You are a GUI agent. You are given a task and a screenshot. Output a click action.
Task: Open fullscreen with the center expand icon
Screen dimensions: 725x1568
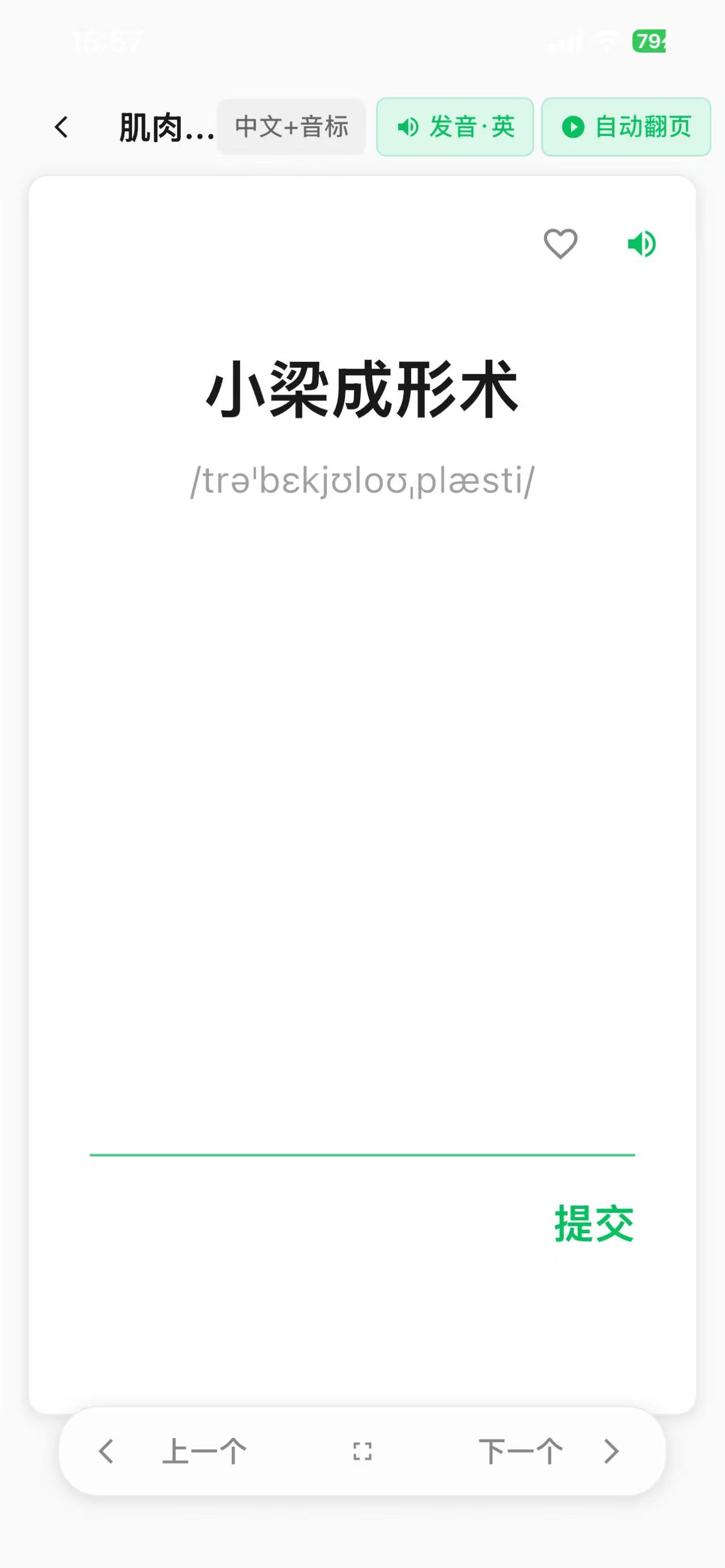(x=362, y=1451)
